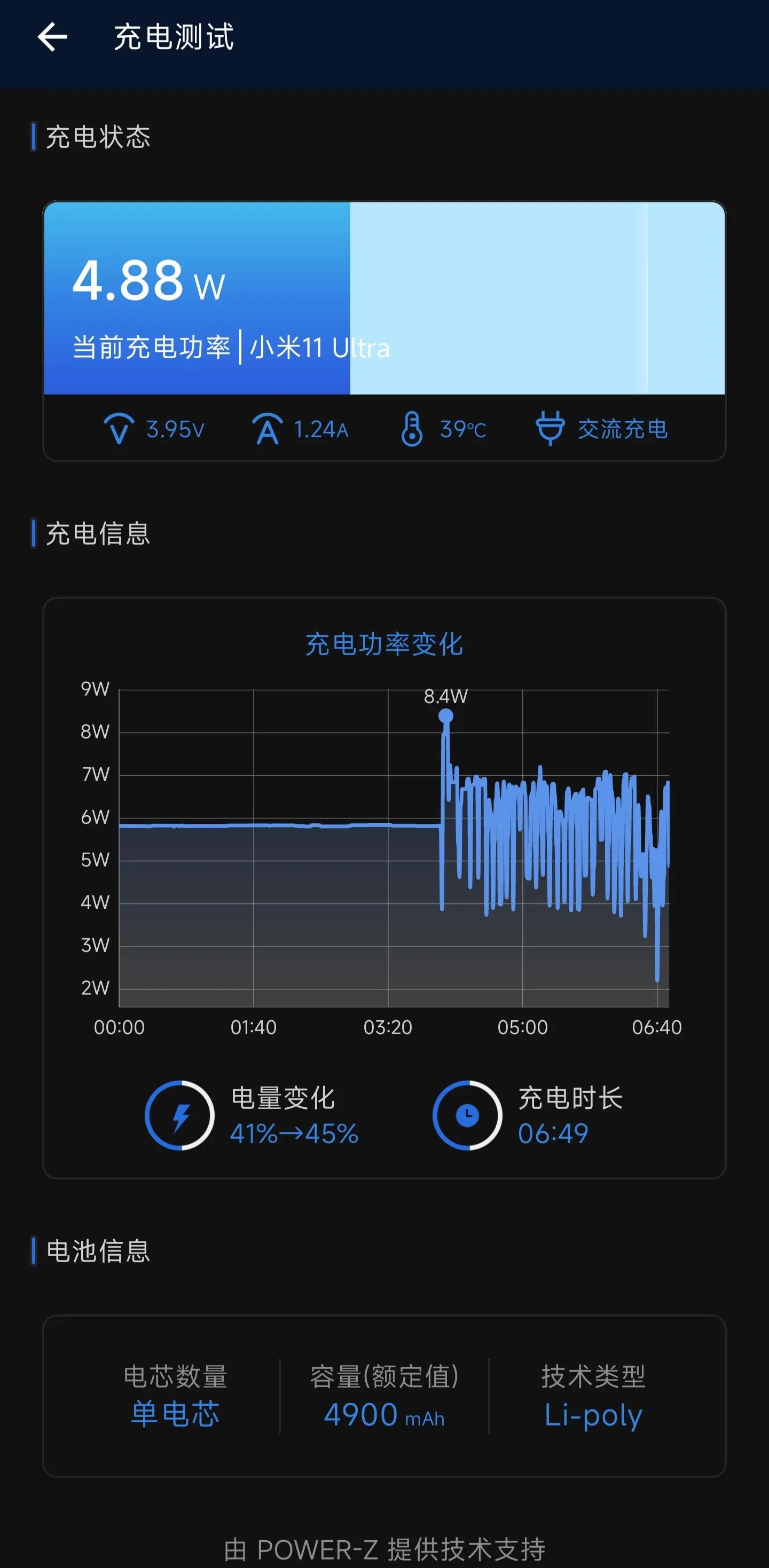Collapse the 电池信息 section header
769x1568 pixels.
click(97, 1251)
